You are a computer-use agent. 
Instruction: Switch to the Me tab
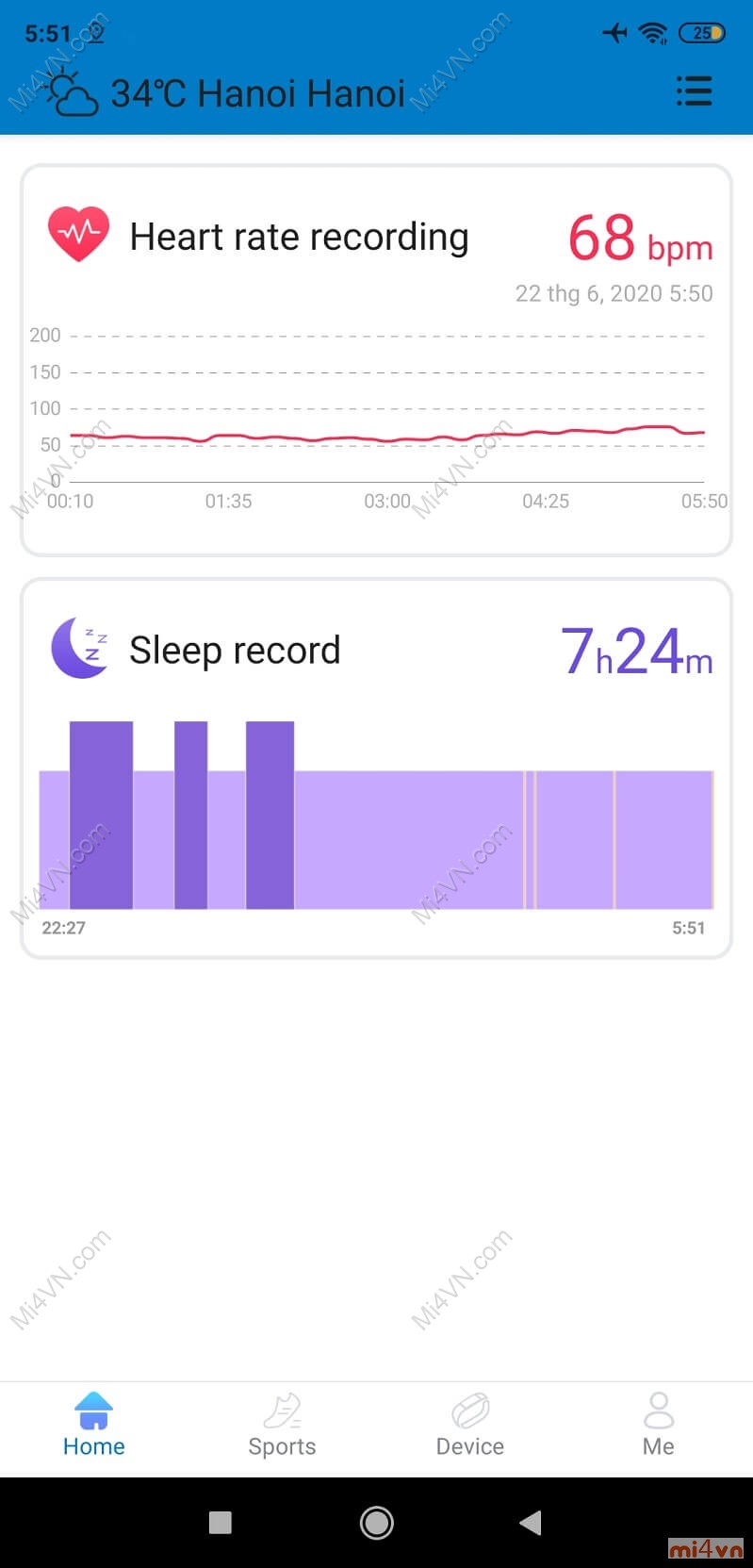point(658,1426)
